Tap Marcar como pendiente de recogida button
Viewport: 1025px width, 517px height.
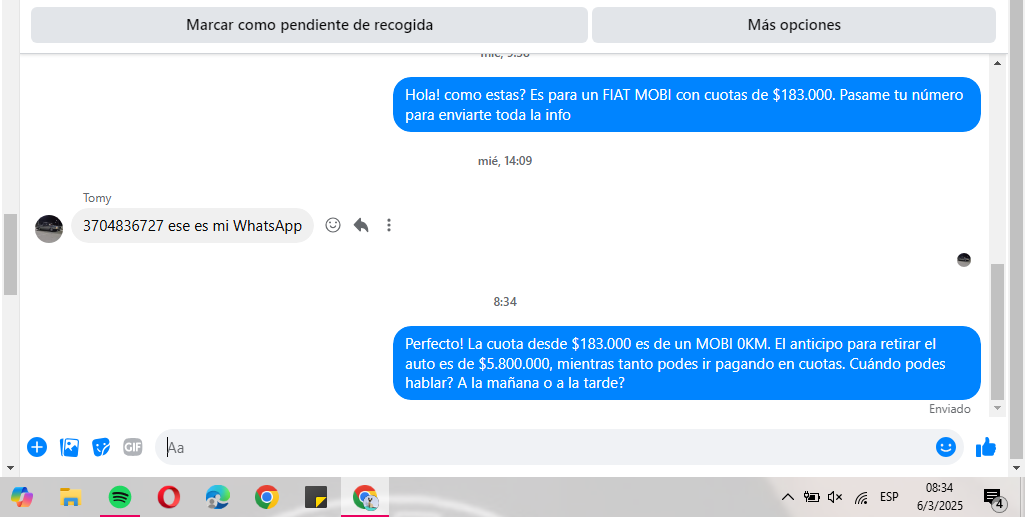click(x=309, y=25)
